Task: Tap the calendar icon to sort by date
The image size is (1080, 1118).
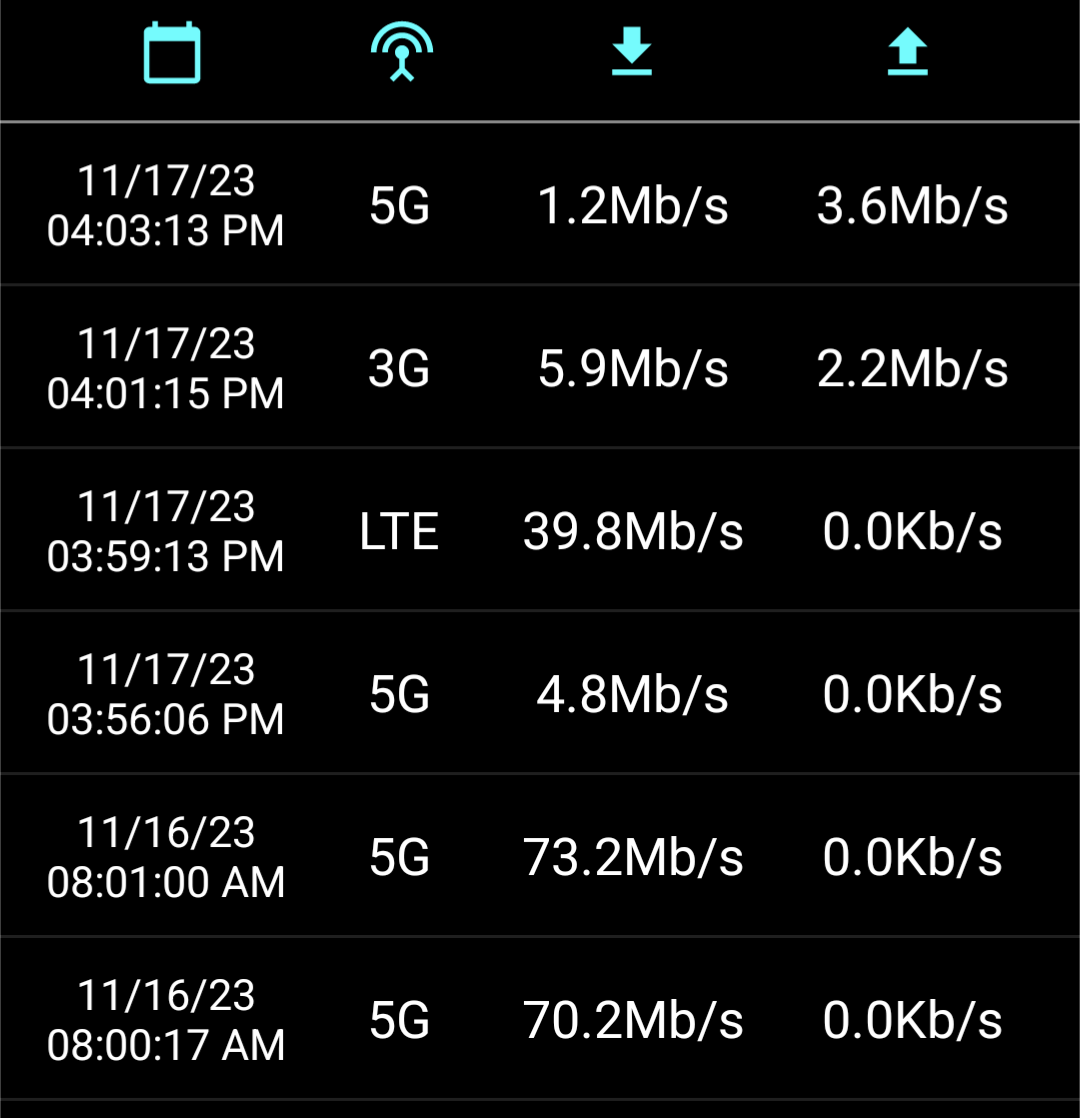Action: tap(170, 54)
